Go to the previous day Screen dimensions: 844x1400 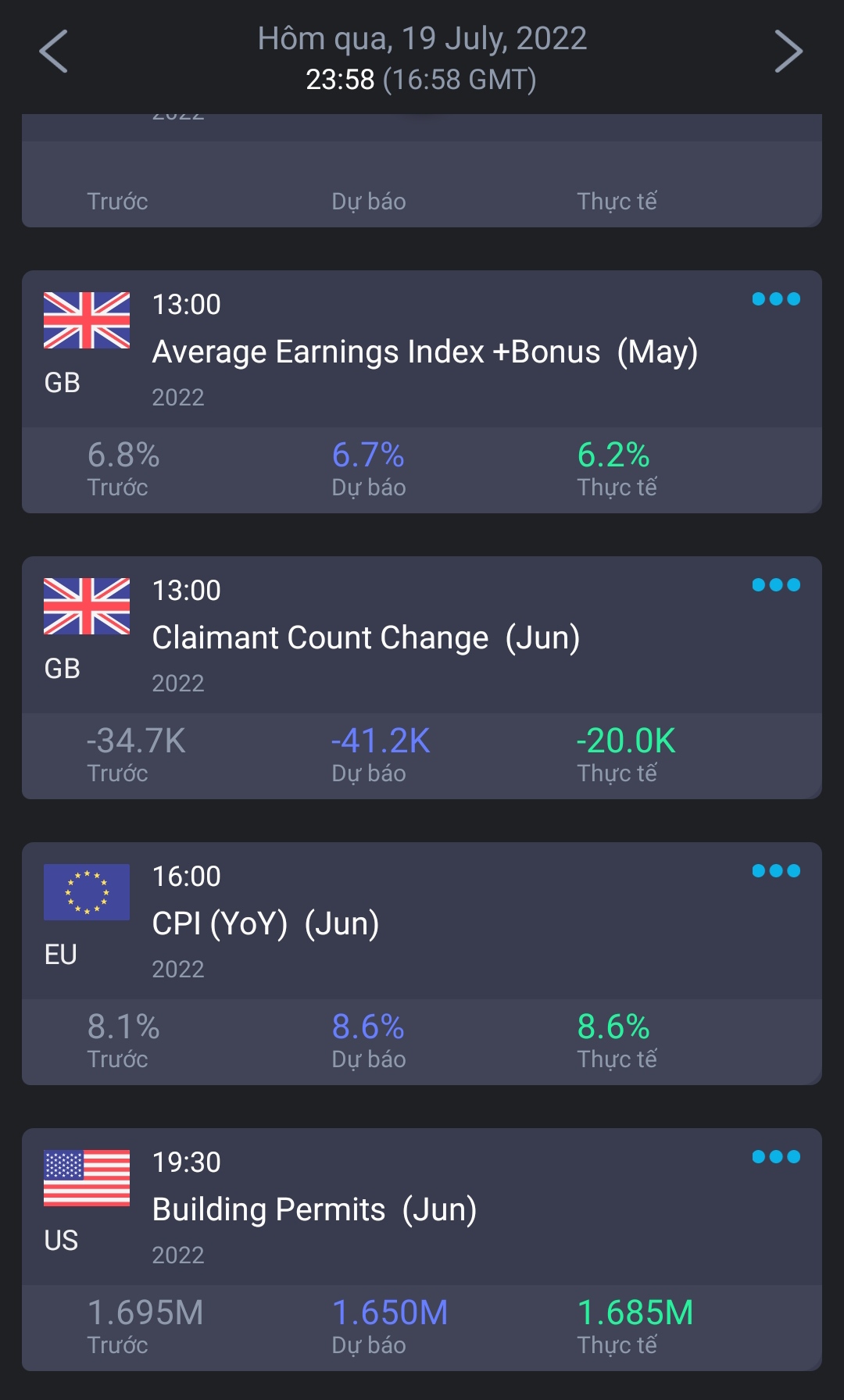tap(53, 52)
